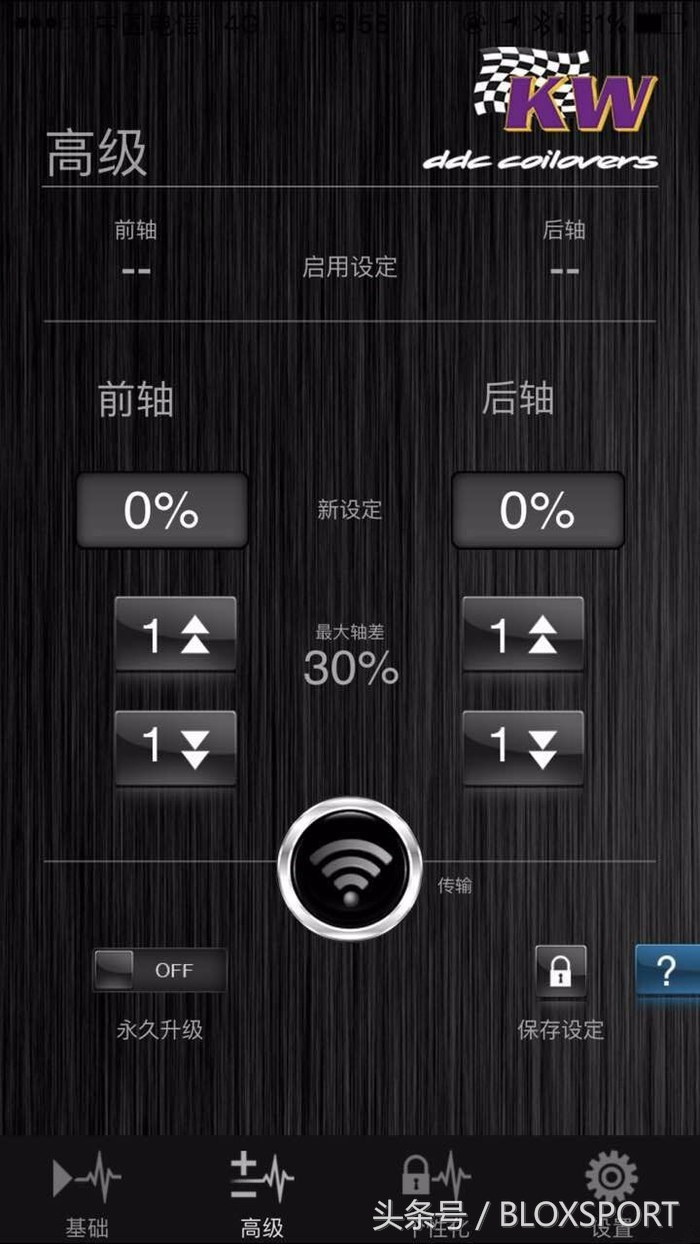
Task: Open the 设置 tab
Action: pos(611,1194)
